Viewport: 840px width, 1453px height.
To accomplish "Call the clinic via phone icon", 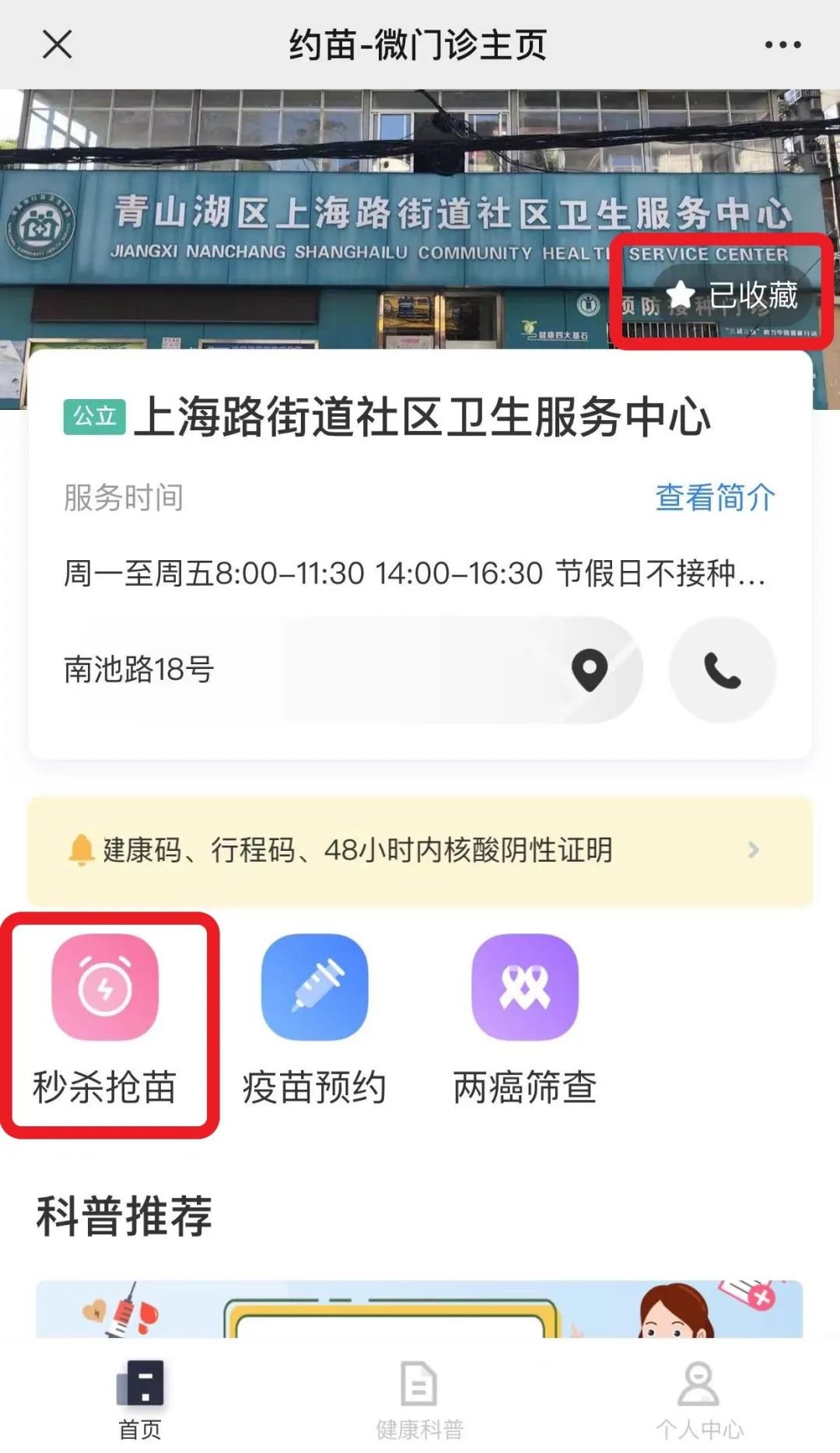I will coord(723,670).
